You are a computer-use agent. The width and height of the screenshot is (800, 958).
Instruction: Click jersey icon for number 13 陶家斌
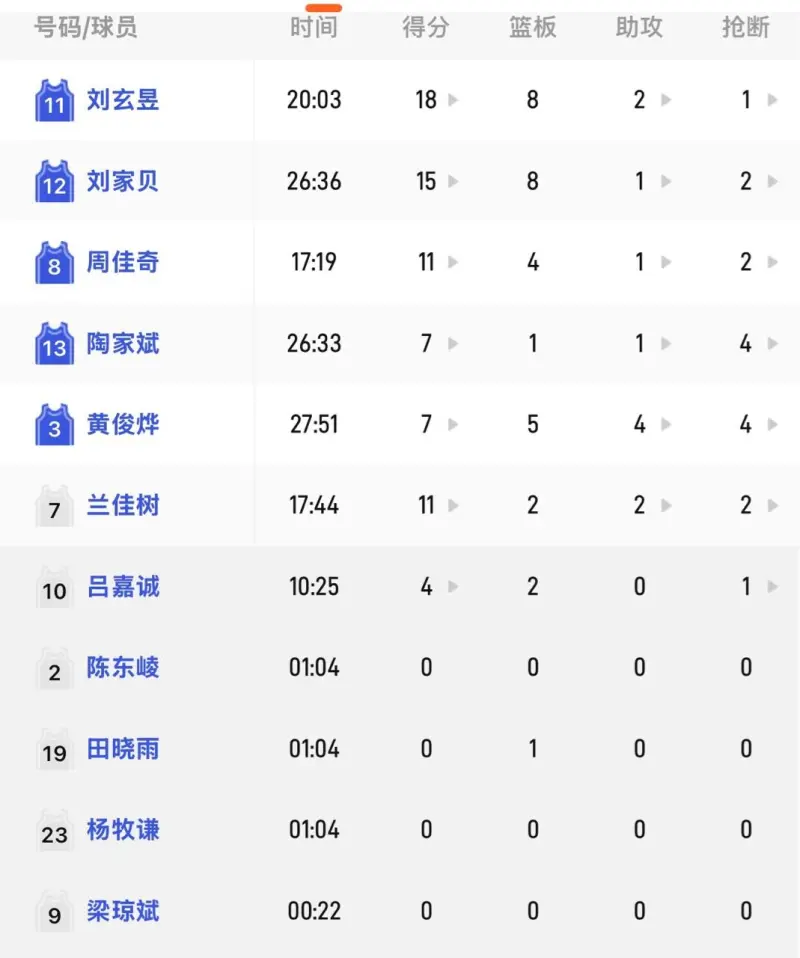click(x=53, y=343)
